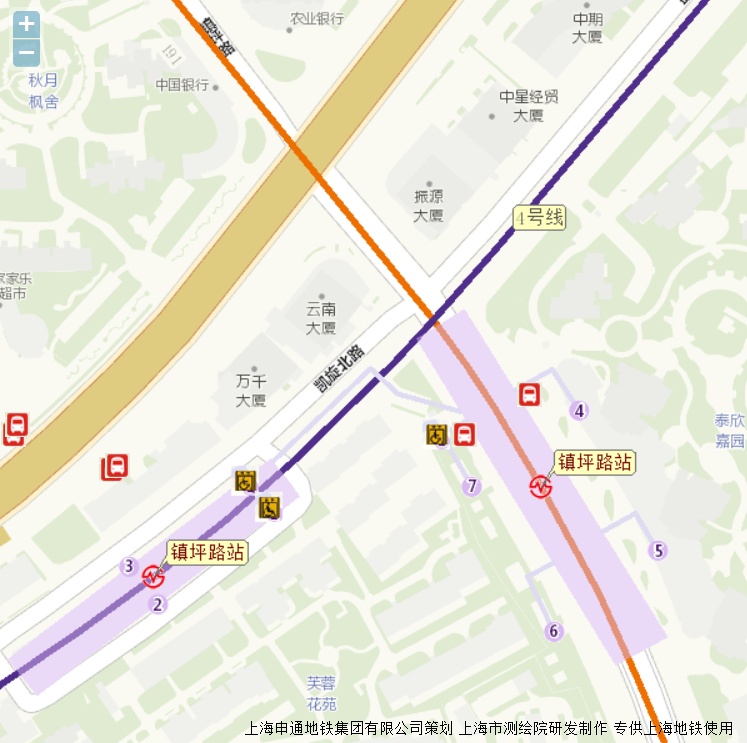Select exit 4 marker
747x743 pixels.
[x=578, y=410]
